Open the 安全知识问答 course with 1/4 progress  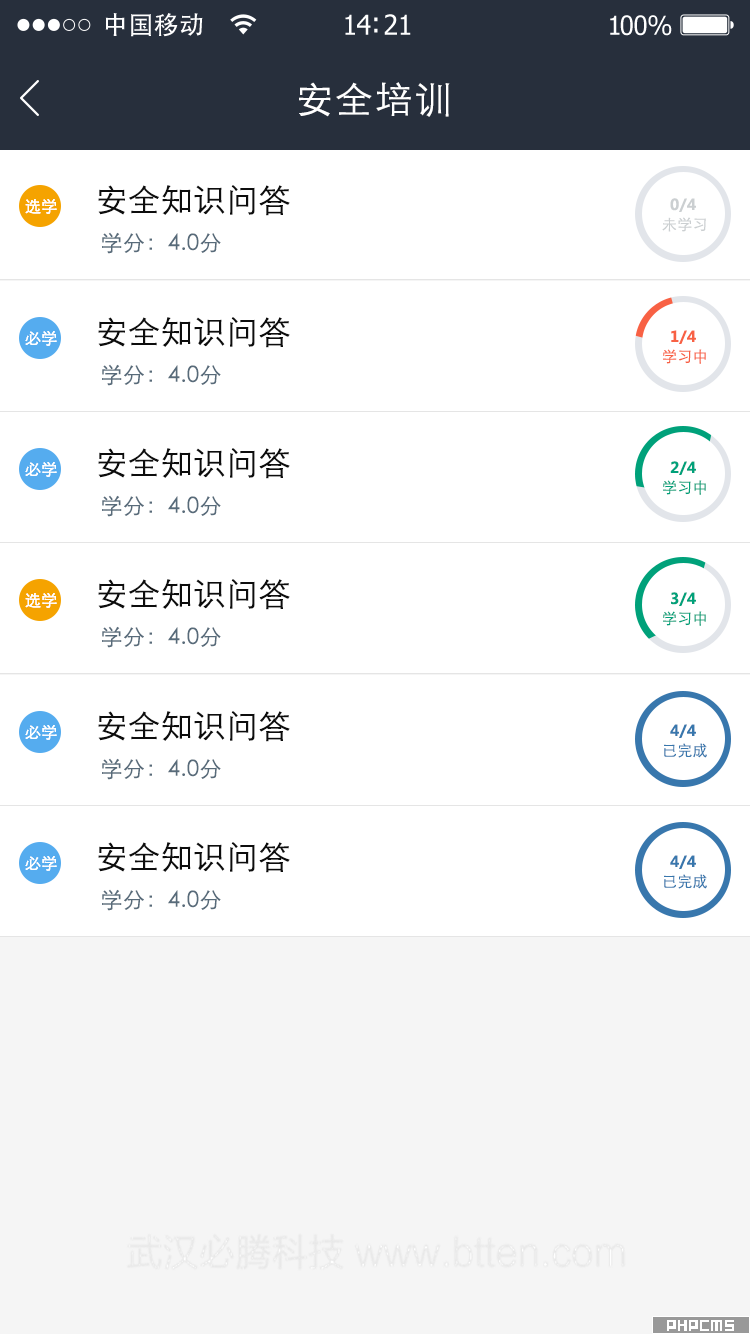[375, 346]
